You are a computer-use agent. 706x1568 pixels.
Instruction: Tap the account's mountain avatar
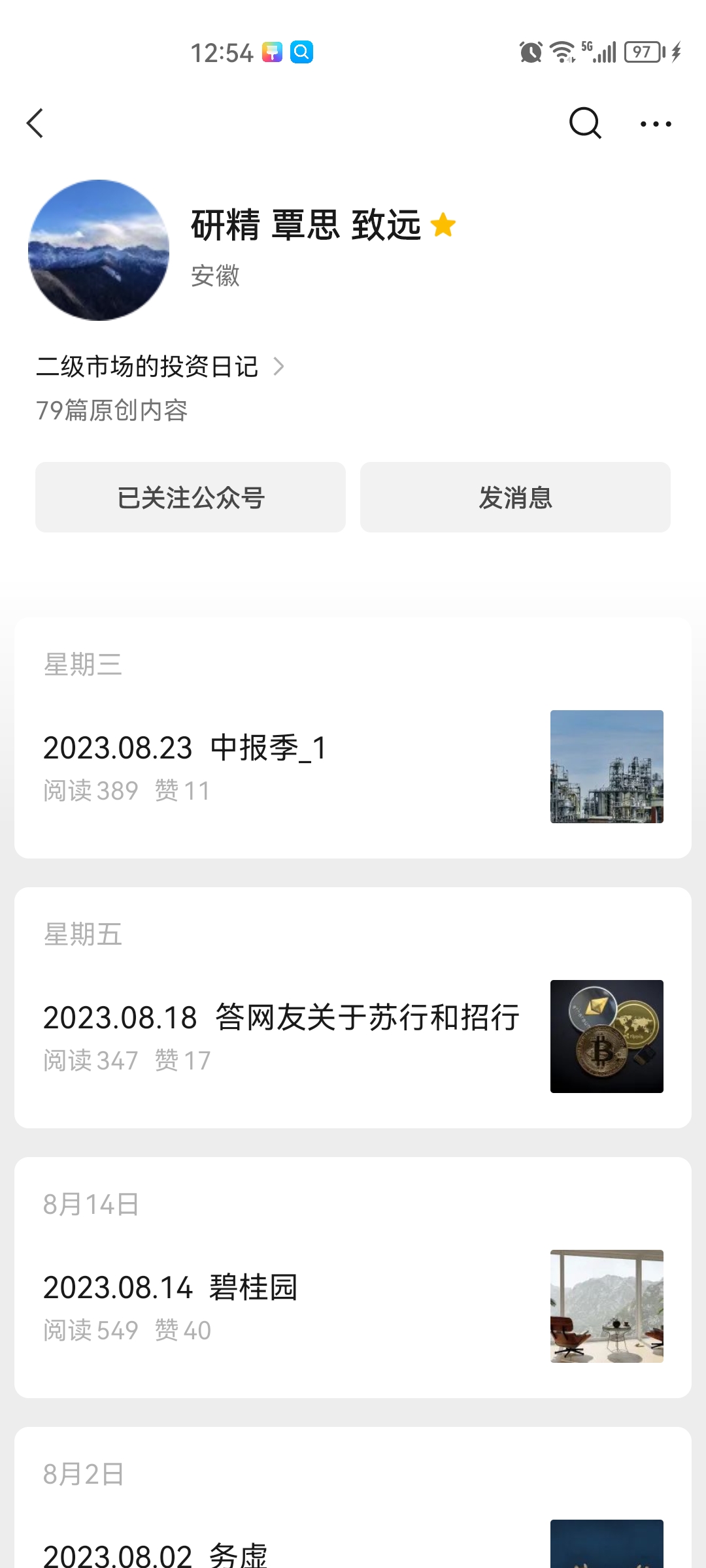(x=99, y=250)
